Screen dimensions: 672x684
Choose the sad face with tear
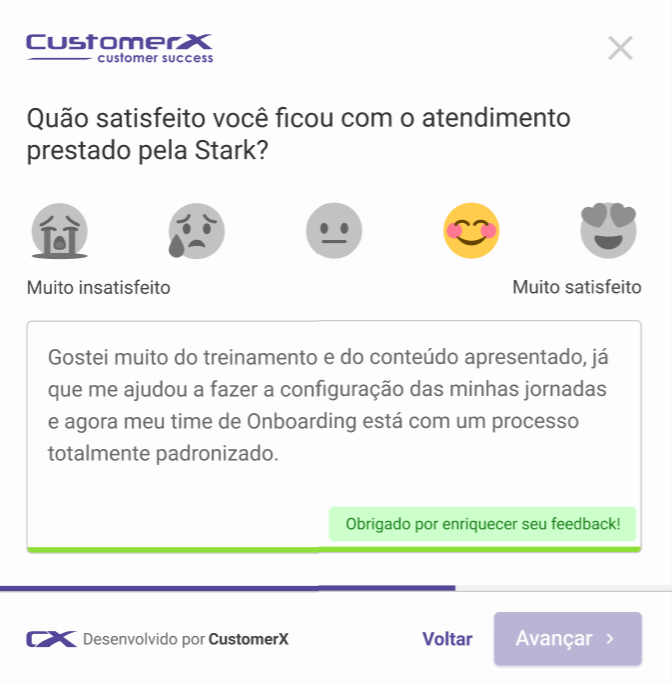(x=196, y=231)
